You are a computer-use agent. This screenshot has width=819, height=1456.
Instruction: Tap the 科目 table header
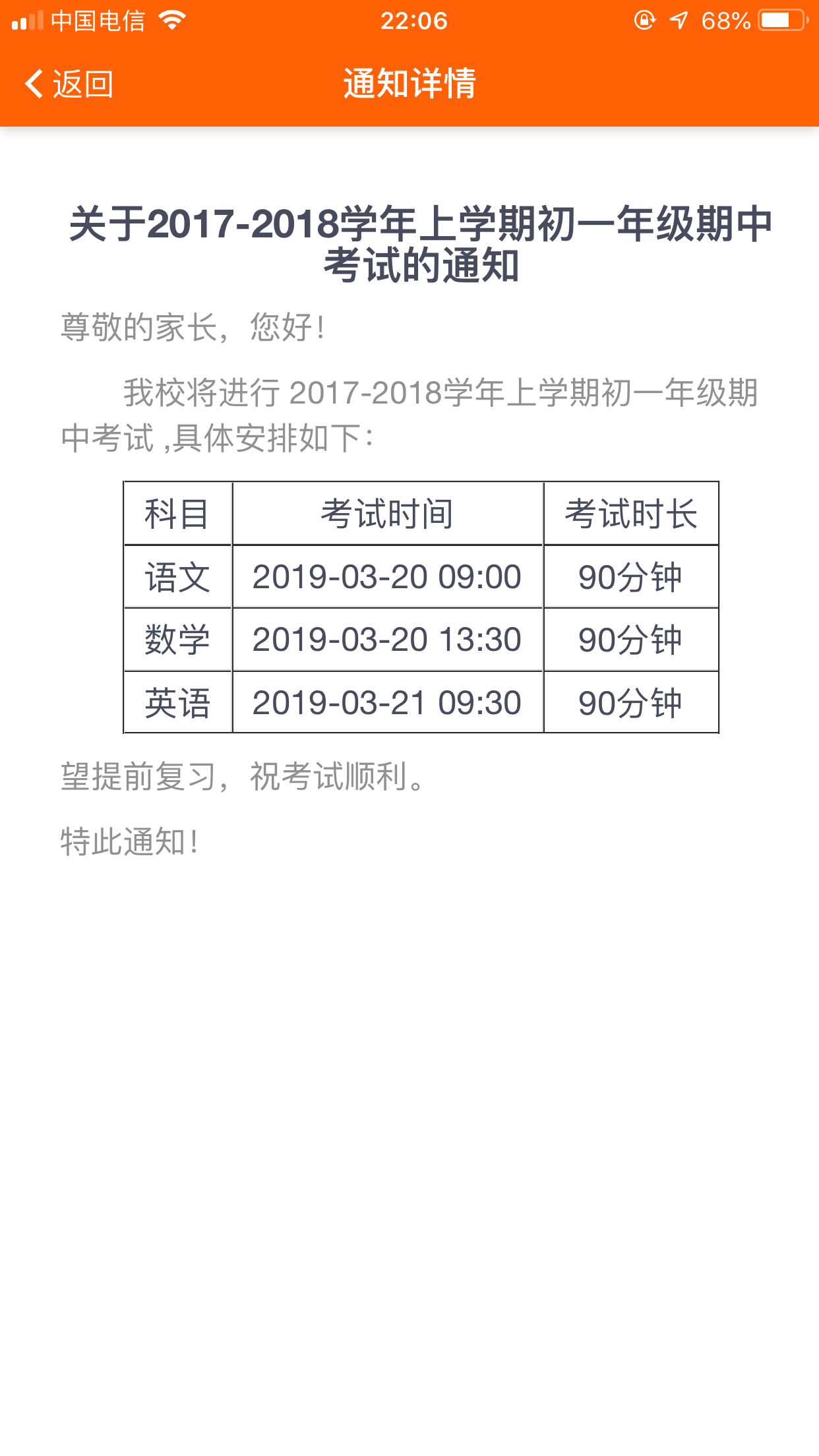(177, 514)
